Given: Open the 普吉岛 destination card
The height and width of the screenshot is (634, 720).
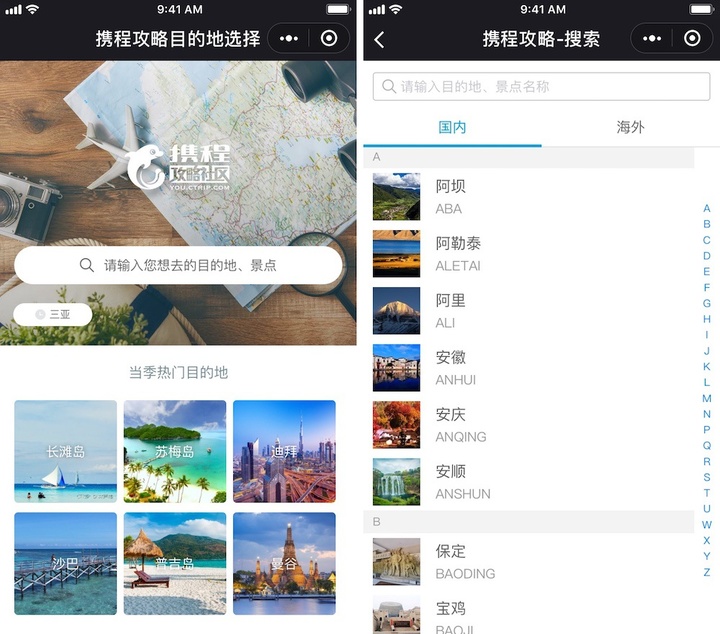Looking at the screenshot, I should [175, 563].
